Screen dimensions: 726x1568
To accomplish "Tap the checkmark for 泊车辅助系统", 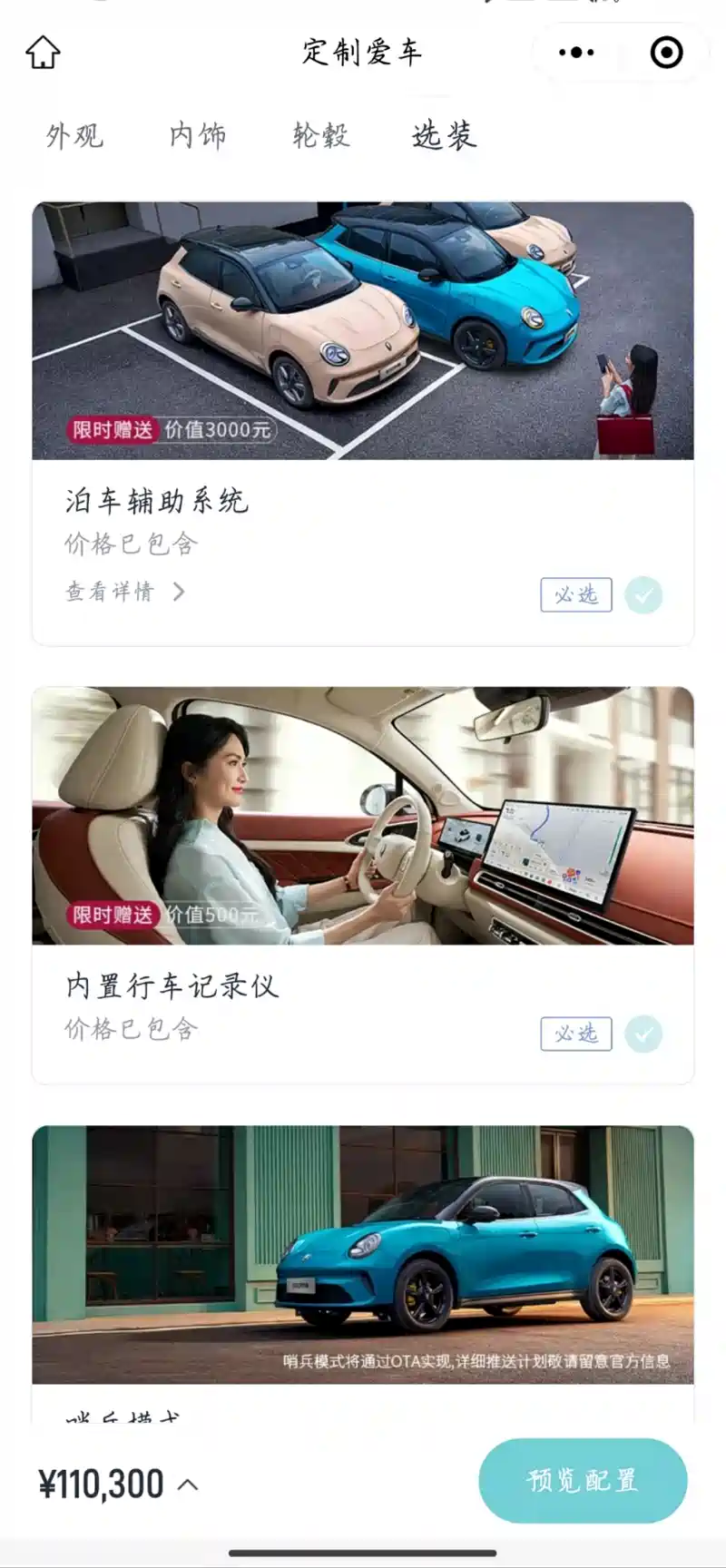I will click(x=643, y=595).
